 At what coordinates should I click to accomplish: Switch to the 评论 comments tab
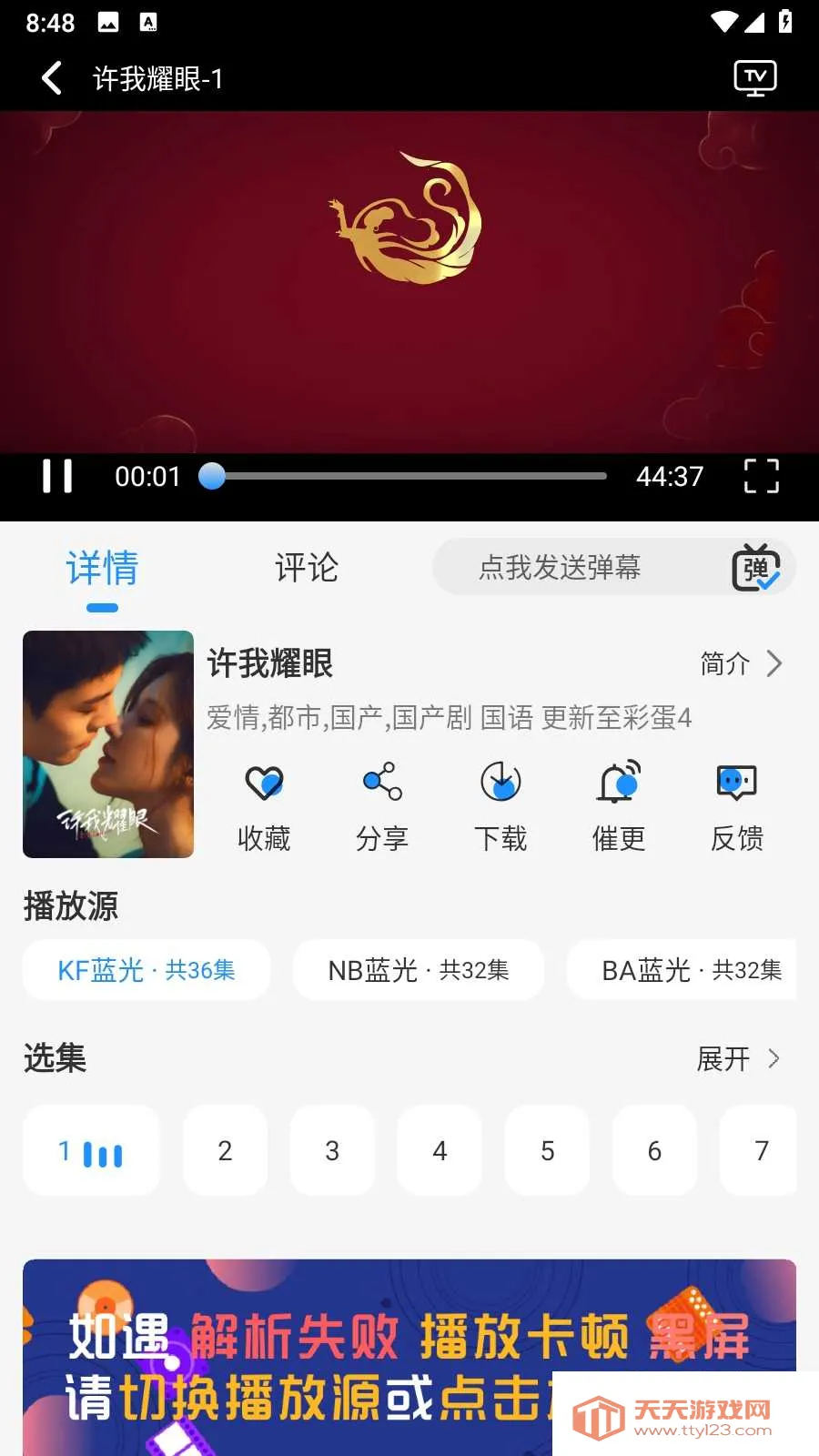coord(307,568)
